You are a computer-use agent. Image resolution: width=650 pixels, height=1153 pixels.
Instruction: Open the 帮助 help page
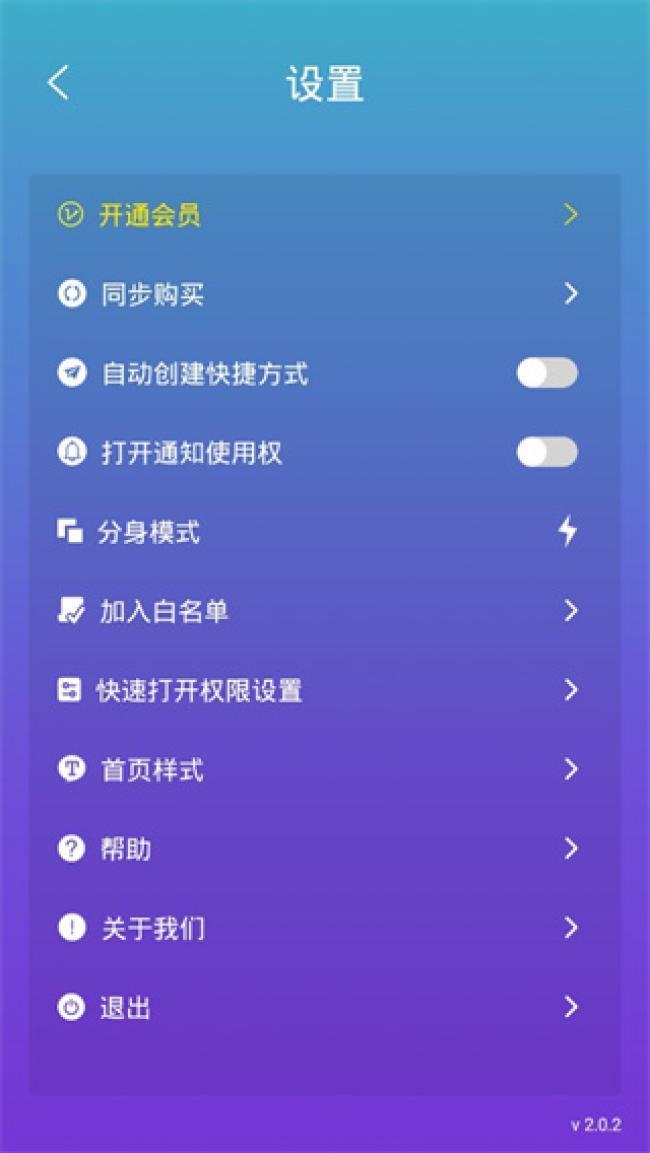(126, 849)
